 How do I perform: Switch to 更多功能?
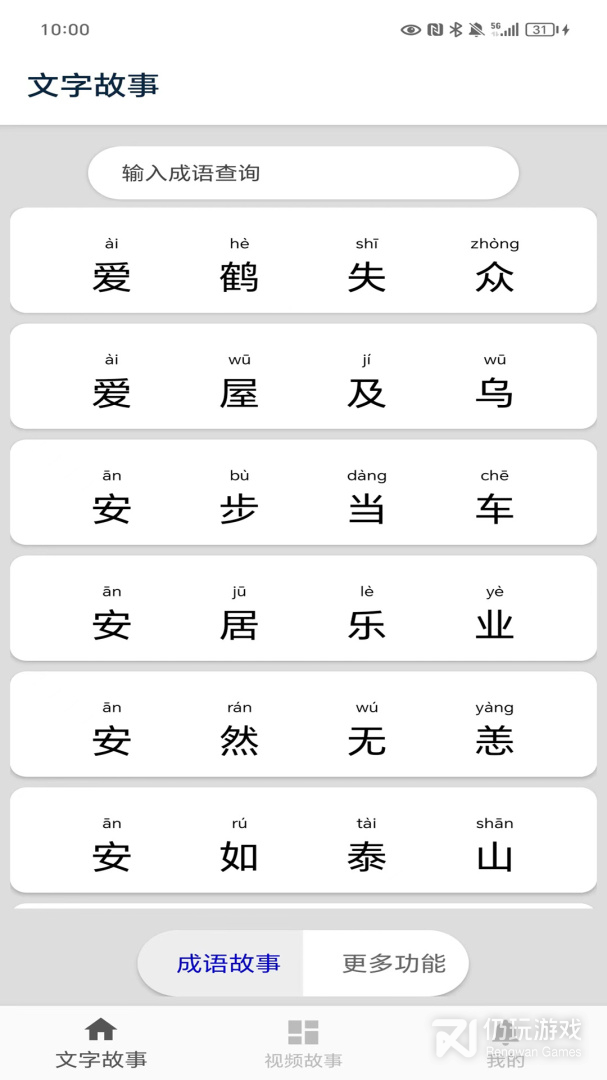tap(393, 963)
